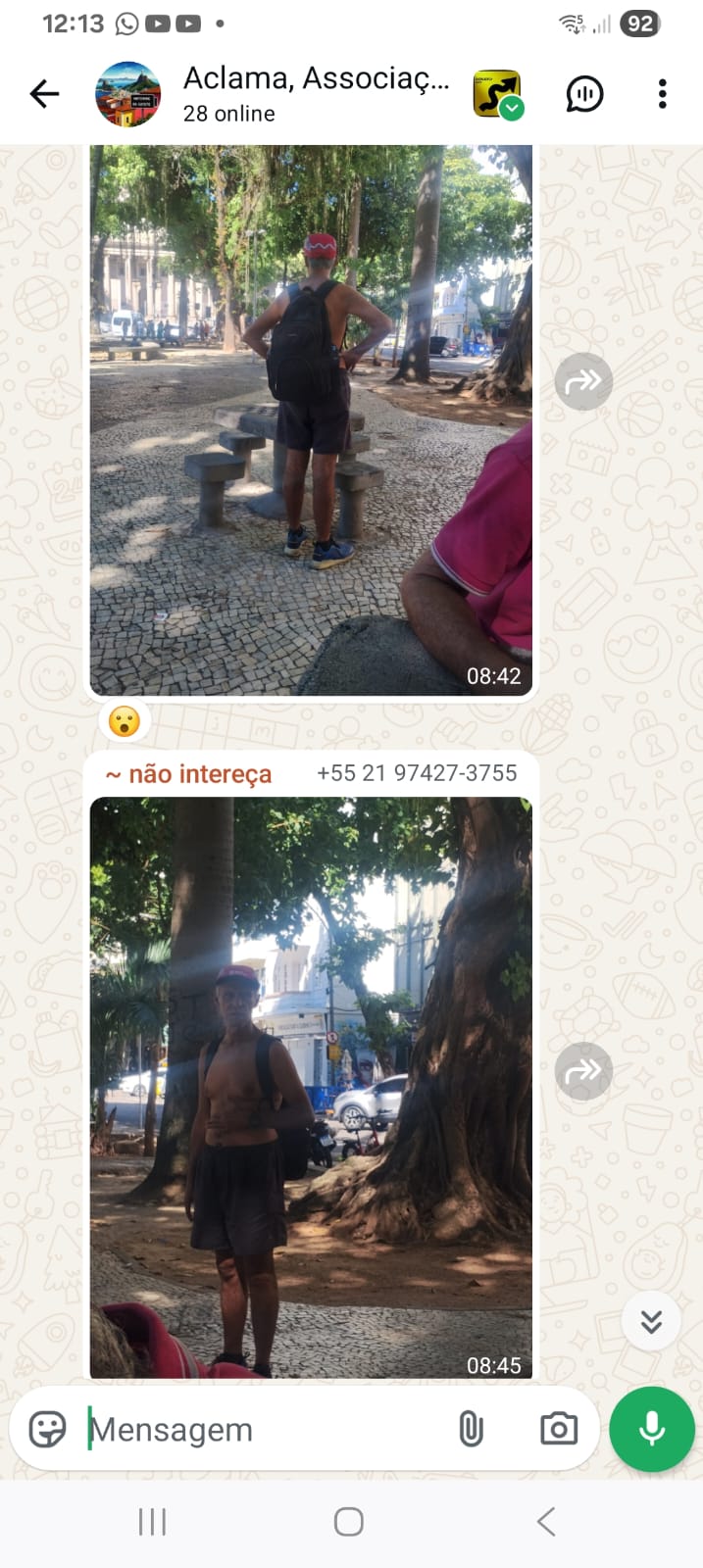Open the photo sent at 08:45

(x=311, y=1088)
